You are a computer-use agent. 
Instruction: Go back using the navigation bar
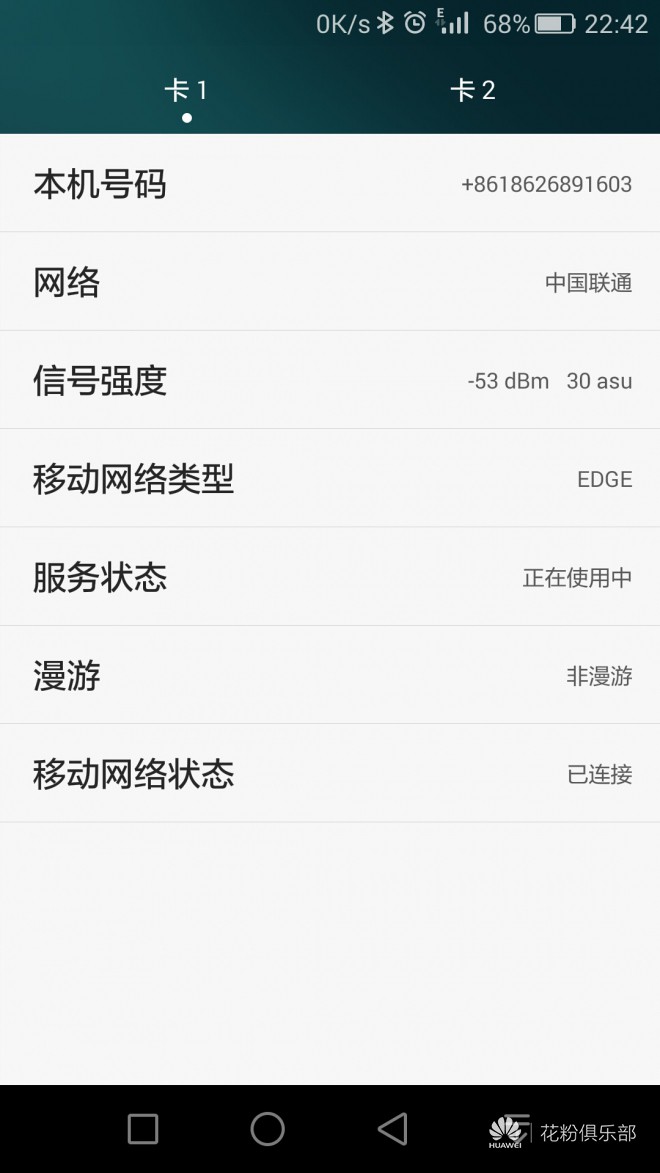[x=392, y=1129]
